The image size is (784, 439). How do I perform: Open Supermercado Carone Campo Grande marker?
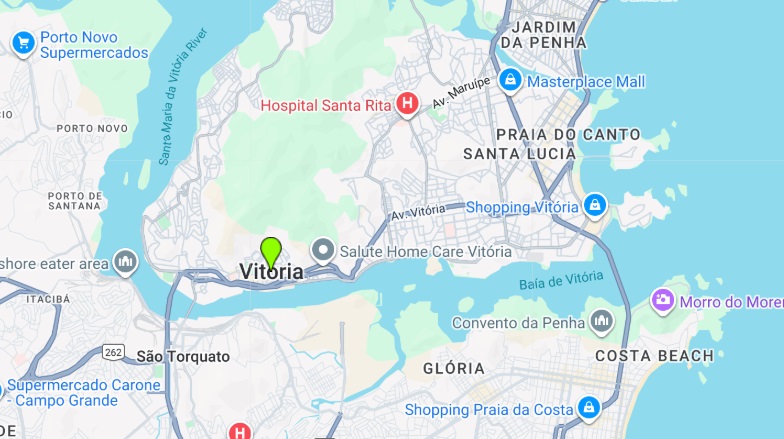click(4, 388)
